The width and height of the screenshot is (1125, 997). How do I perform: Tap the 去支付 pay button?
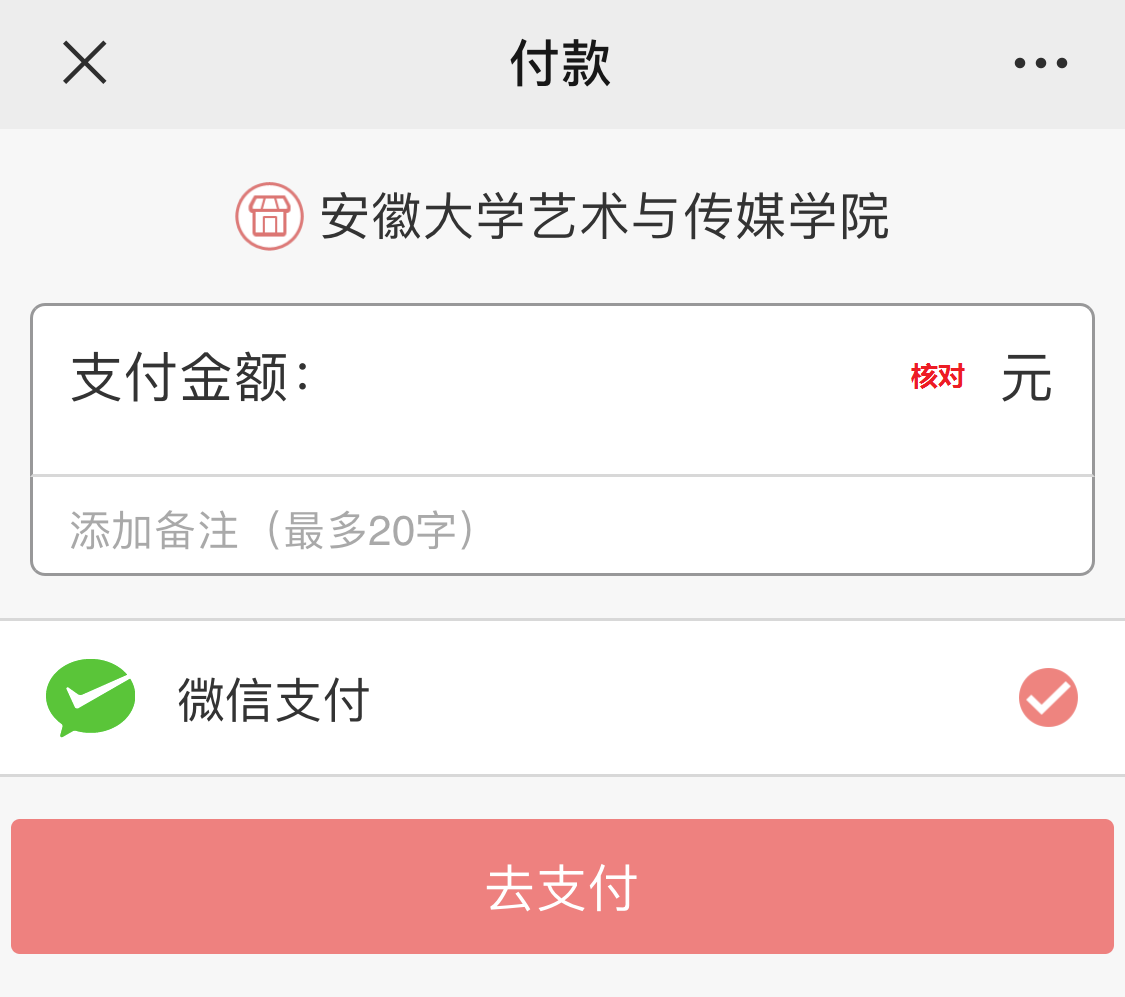pos(562,887)
